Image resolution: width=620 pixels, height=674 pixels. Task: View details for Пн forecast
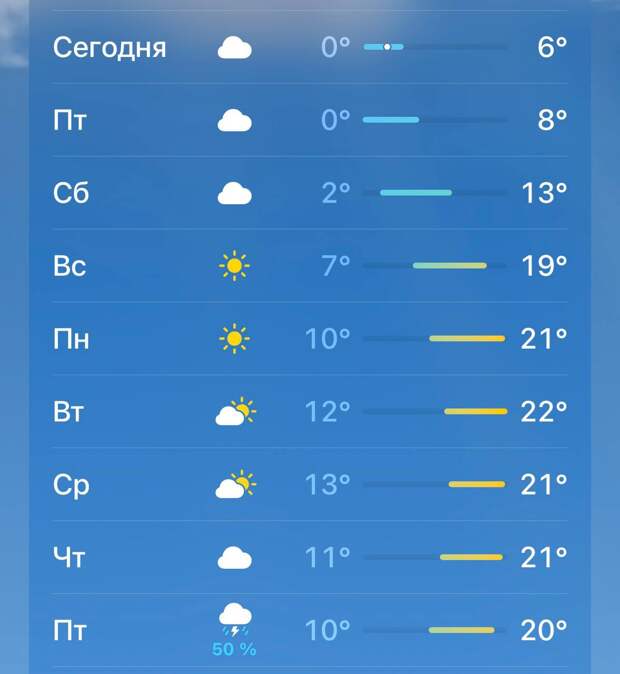310,339
